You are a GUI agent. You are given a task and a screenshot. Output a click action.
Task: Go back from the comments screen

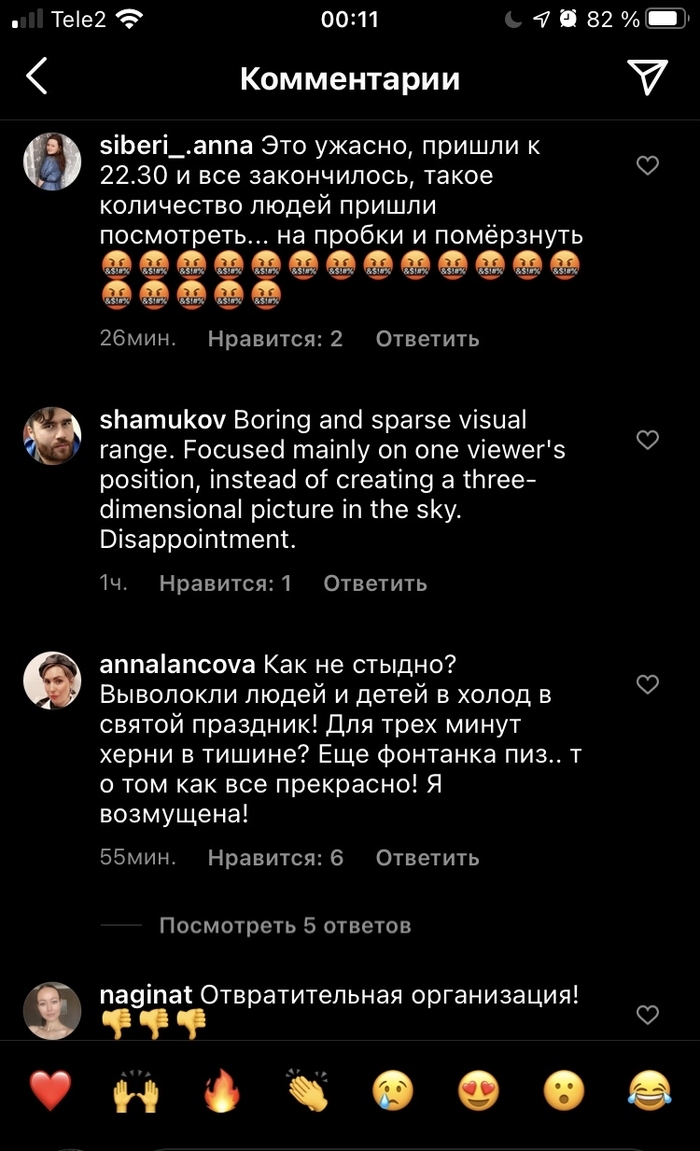coord(37,77)
